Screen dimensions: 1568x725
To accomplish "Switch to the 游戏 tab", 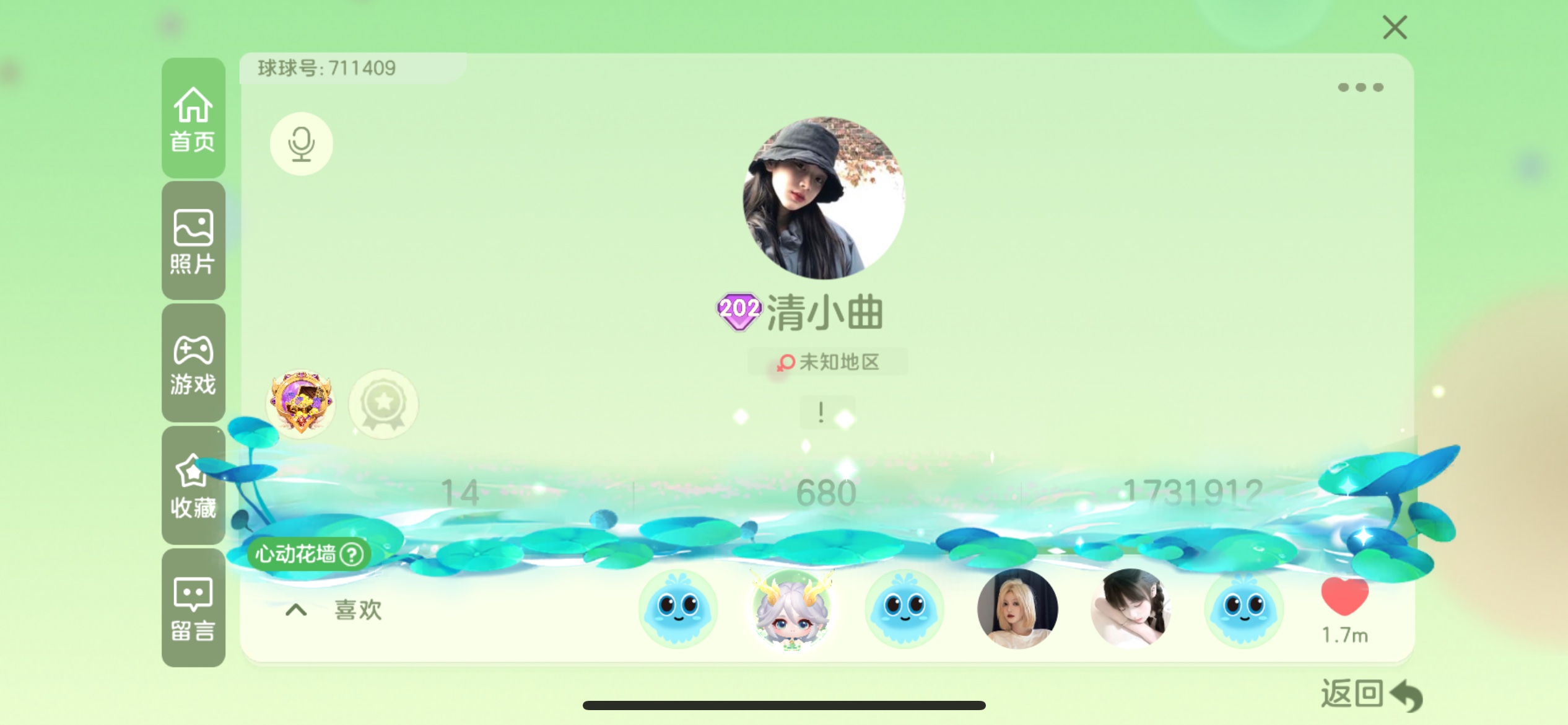I will tap(193, 364).
